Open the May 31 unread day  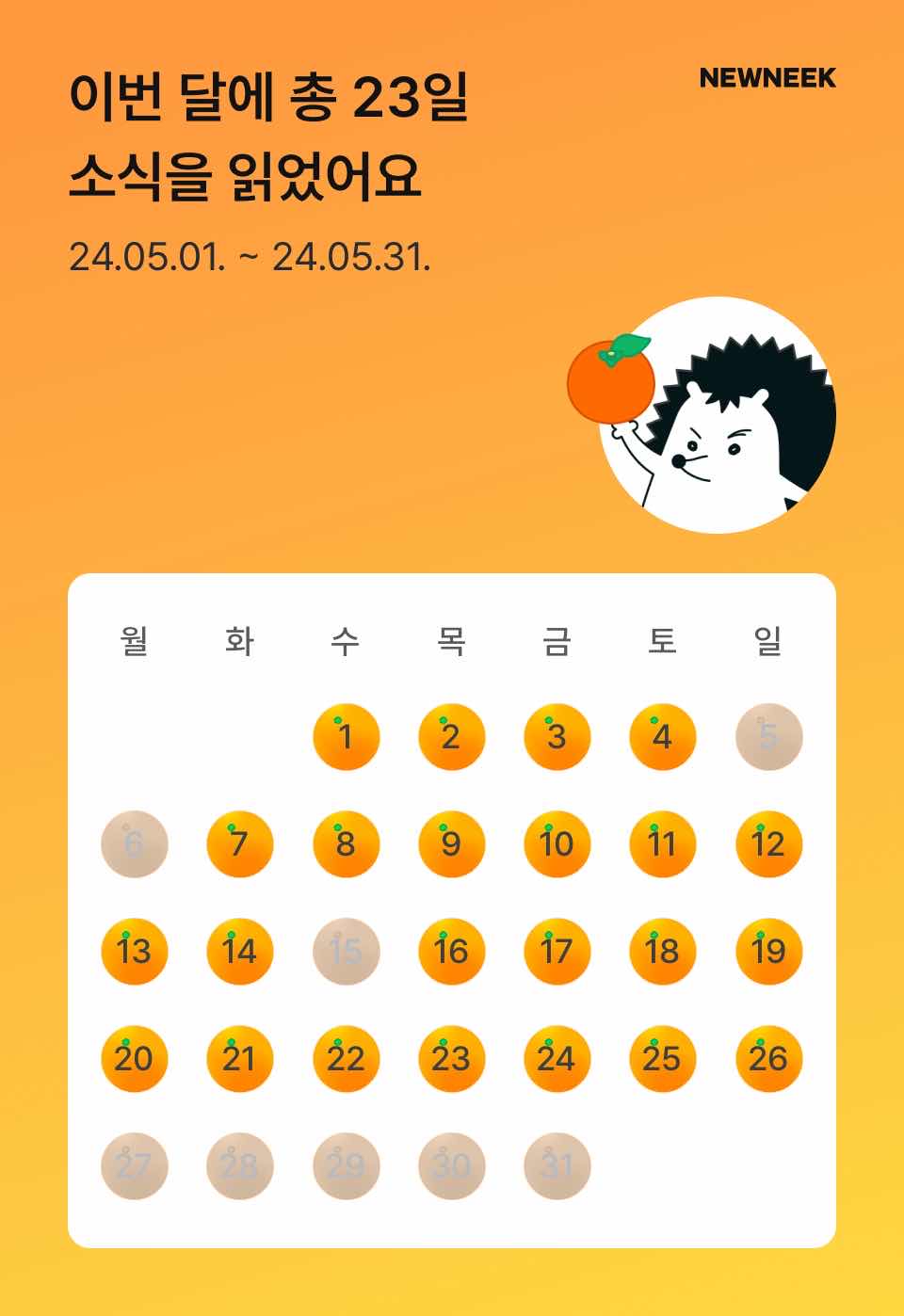click(557, 1166)
